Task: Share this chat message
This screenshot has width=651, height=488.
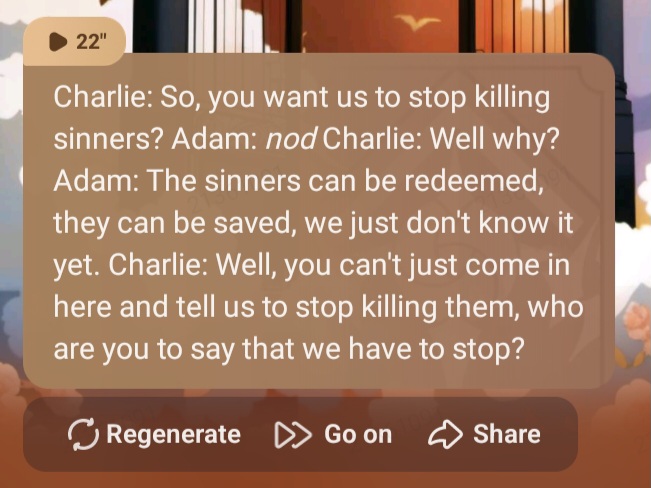Action: tap(485, 434)
